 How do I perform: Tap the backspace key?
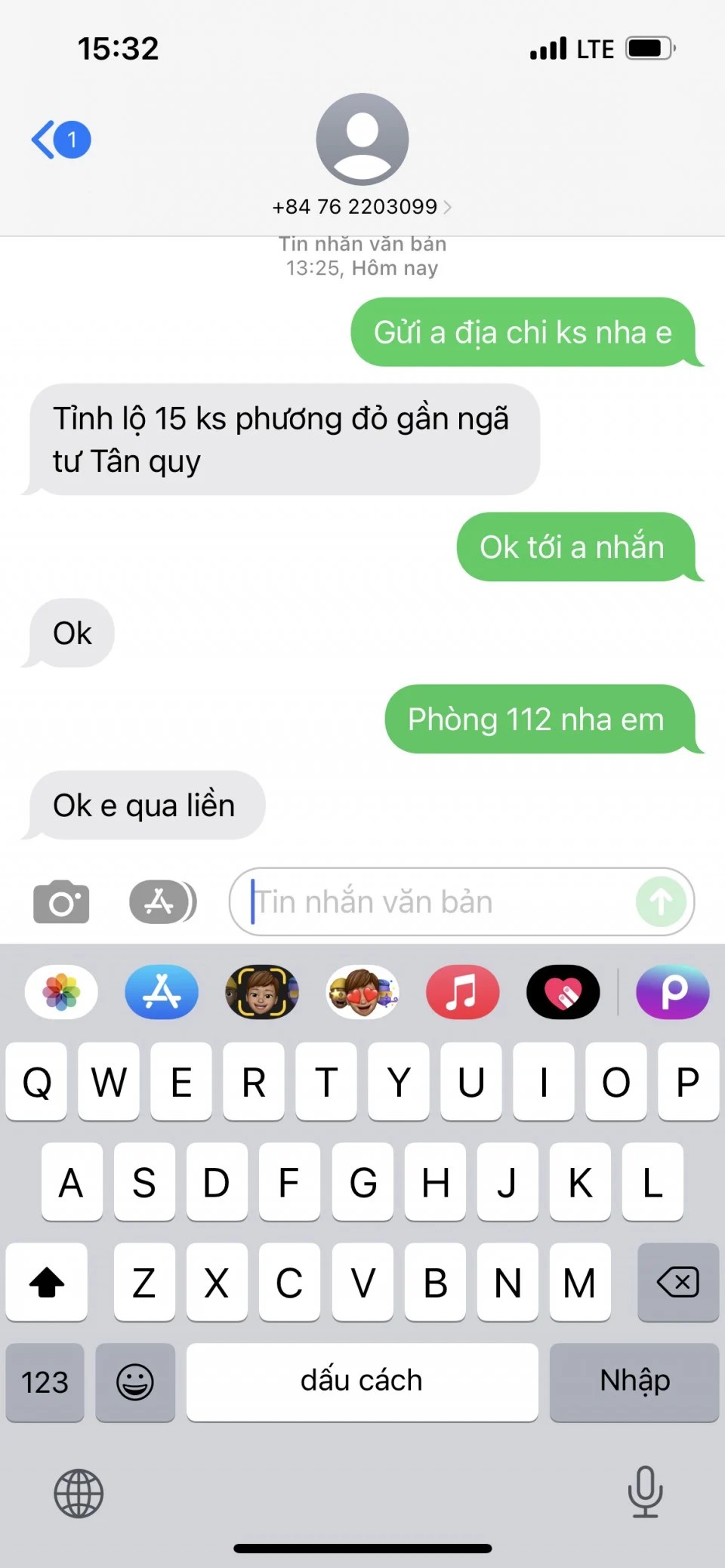pos(677,1282)
